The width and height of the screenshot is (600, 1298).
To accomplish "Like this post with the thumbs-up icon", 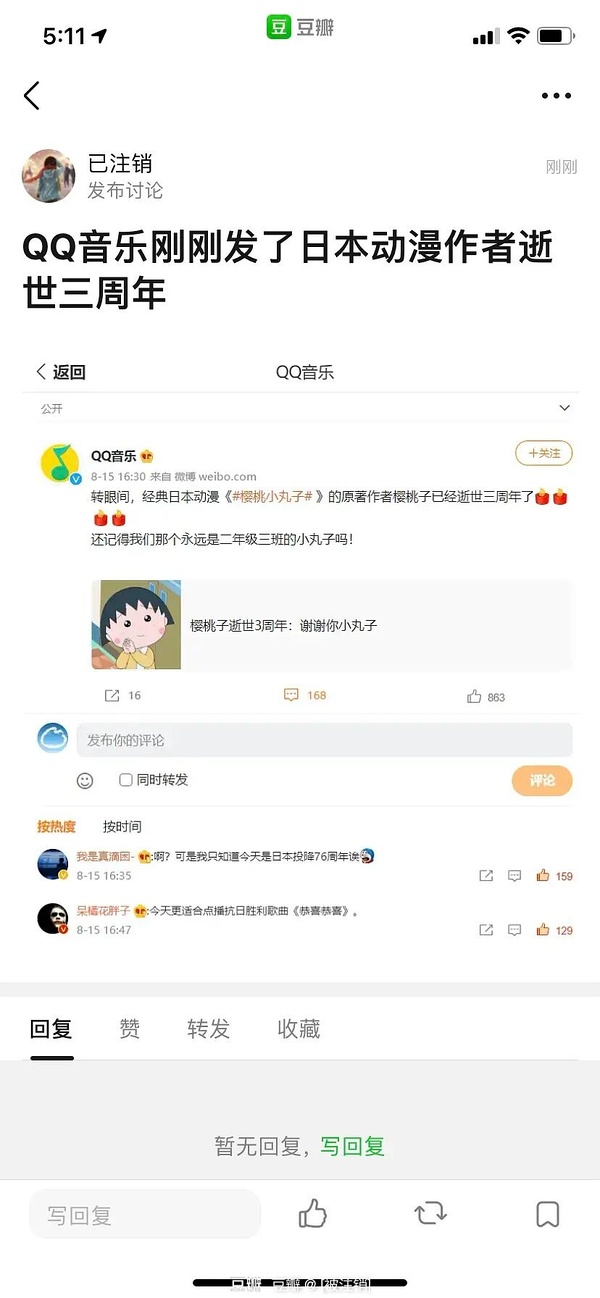I will 313,1214.
